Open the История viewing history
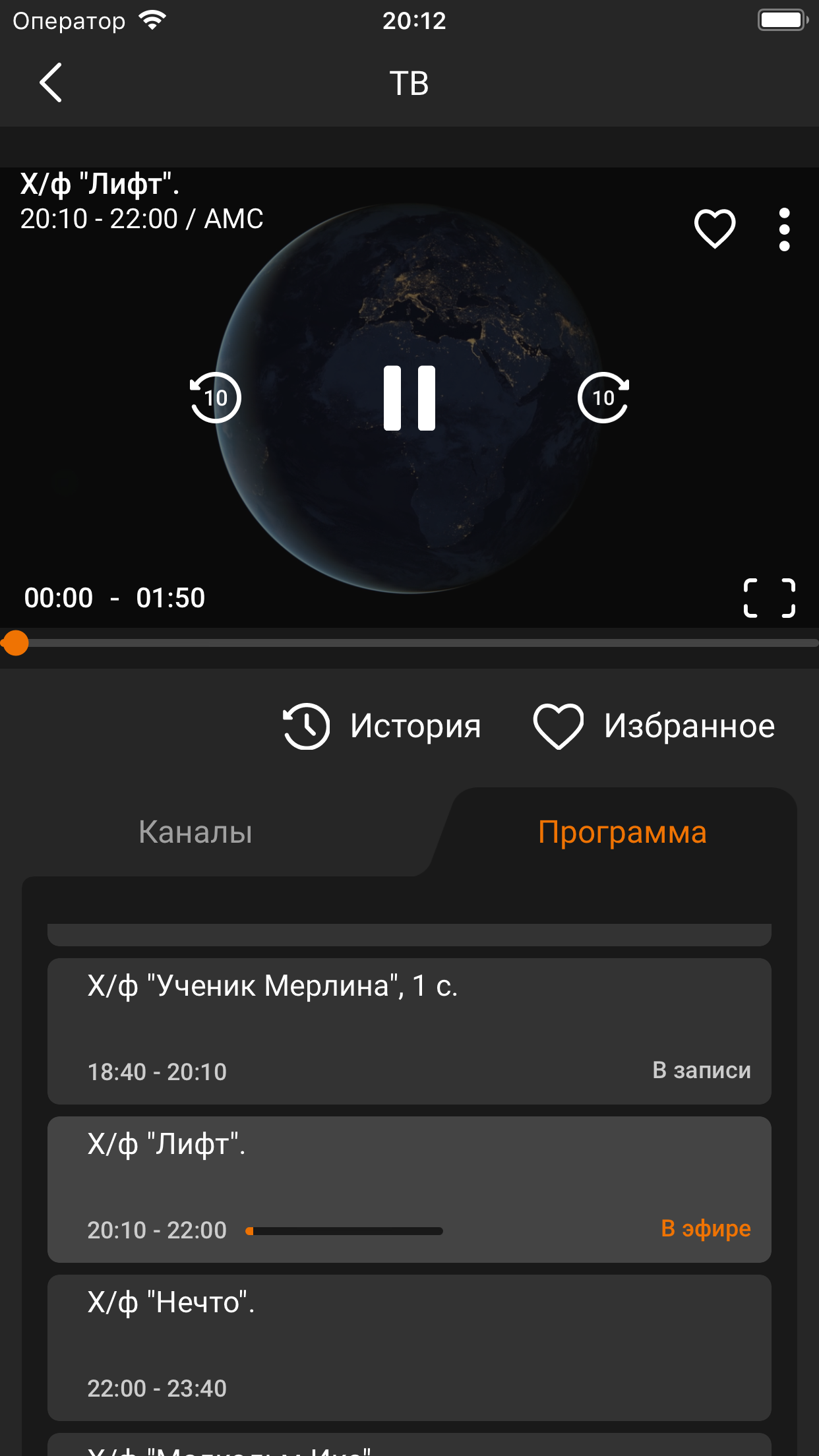Screen dimensions: 819x1456 [x=381, y=725]
